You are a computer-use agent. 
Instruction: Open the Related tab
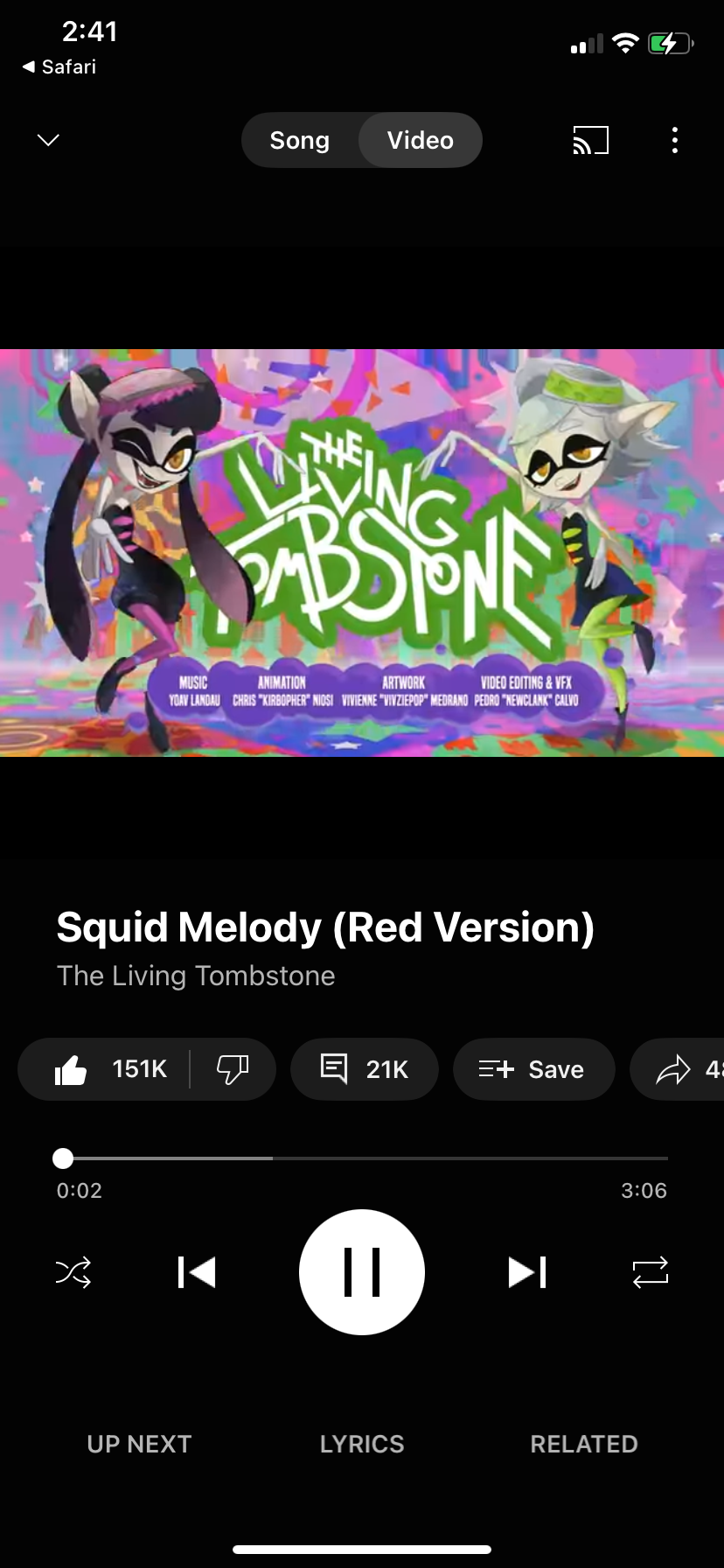click(584, 1444)
